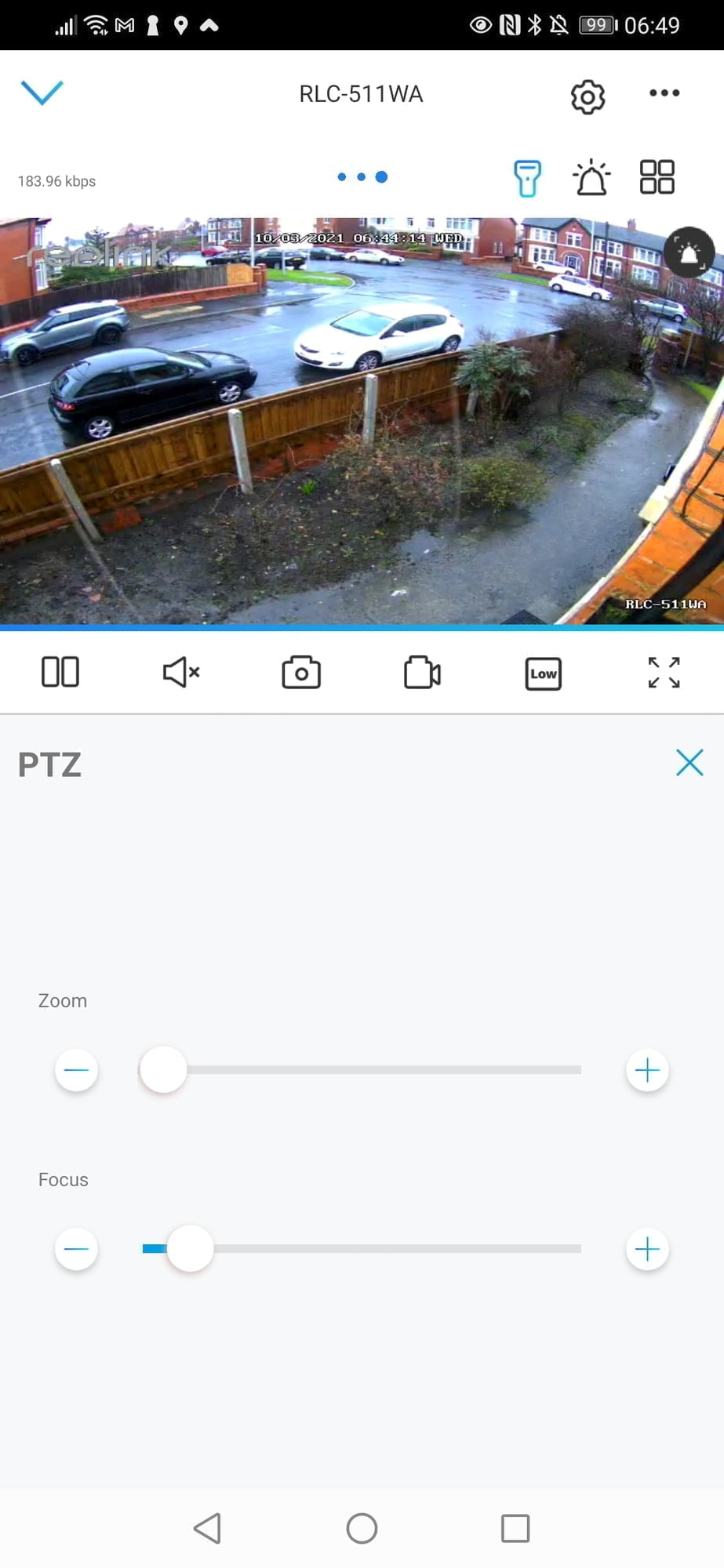Increase Focus with the plus button
This screenshot has width=724, height=1568.
[x=647, y=1249]
